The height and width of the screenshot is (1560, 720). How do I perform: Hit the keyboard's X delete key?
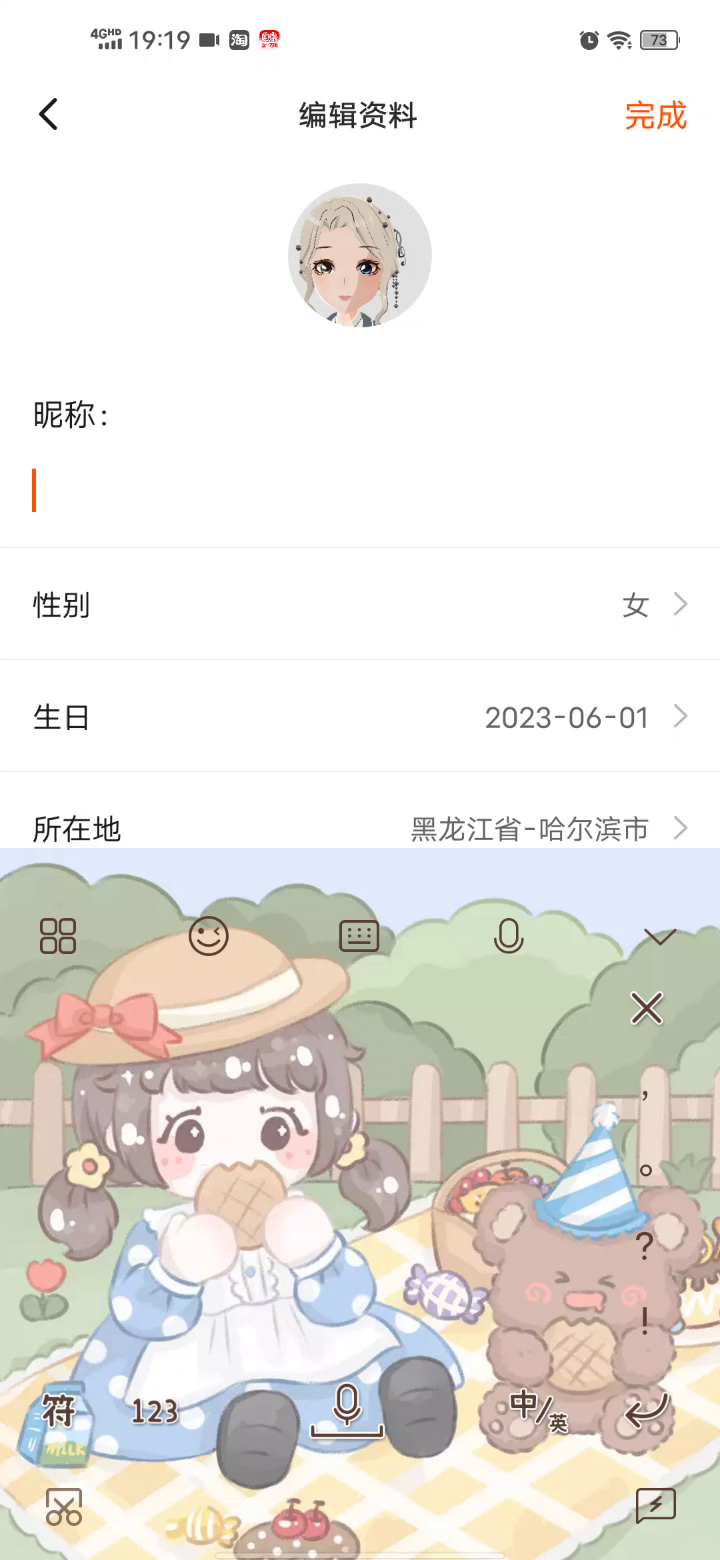[647, 1008]
